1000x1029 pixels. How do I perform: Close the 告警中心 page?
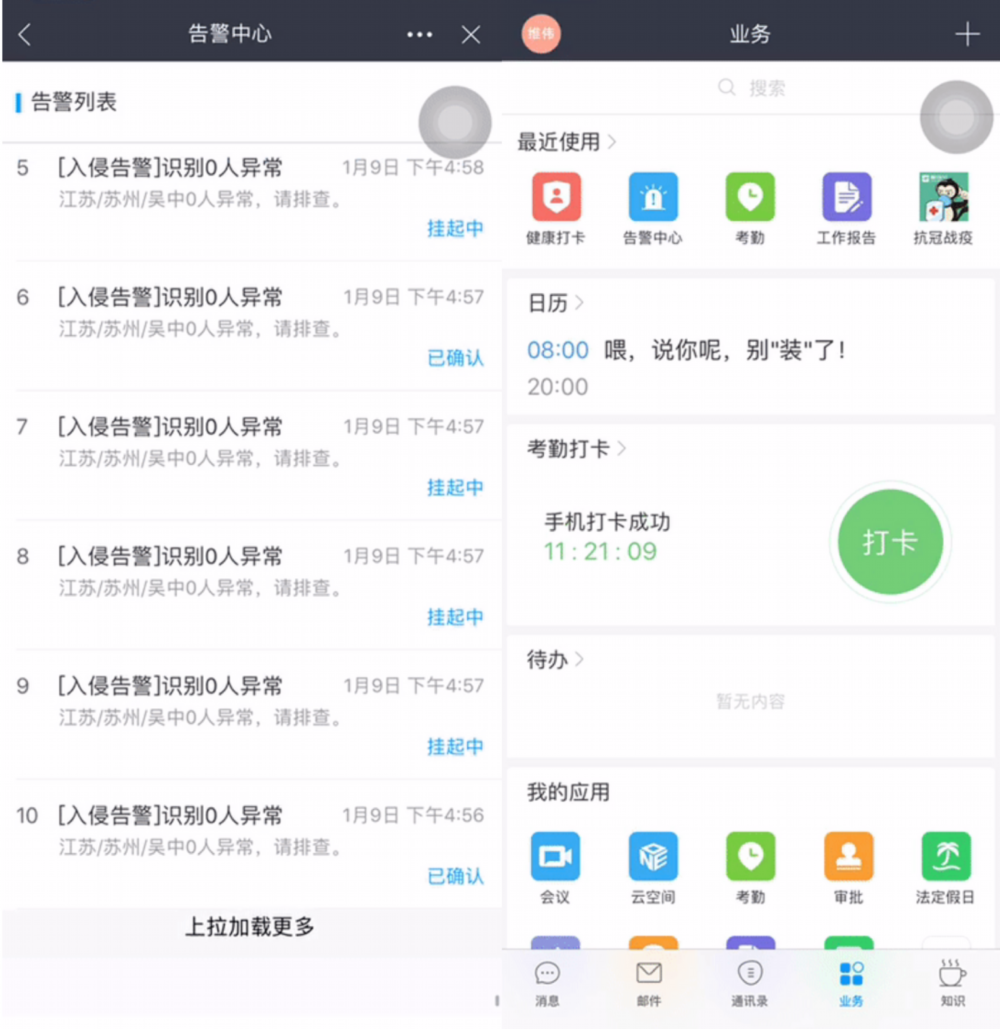click(471, 35)
